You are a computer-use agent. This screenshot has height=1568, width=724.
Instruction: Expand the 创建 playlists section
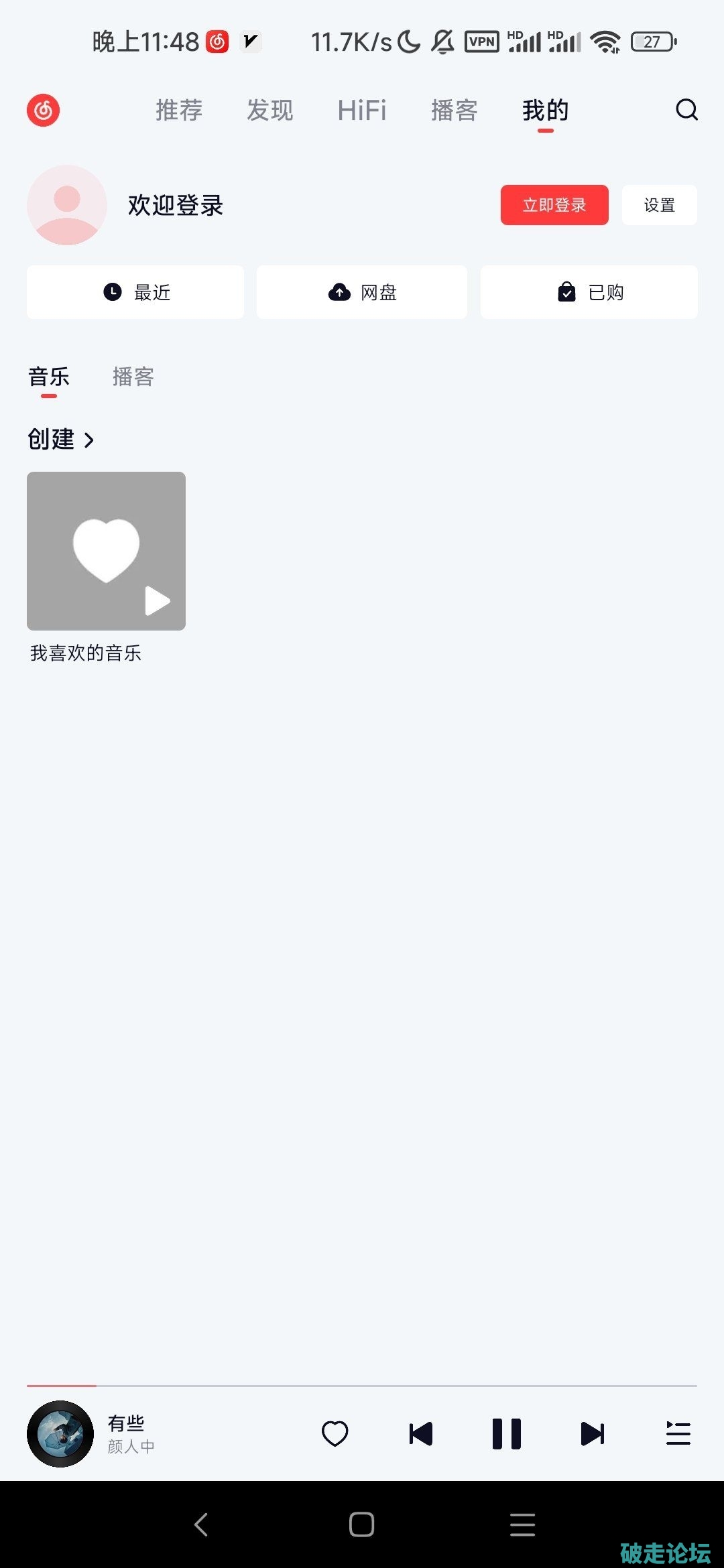pyautogui.click(x=61, y=440)
